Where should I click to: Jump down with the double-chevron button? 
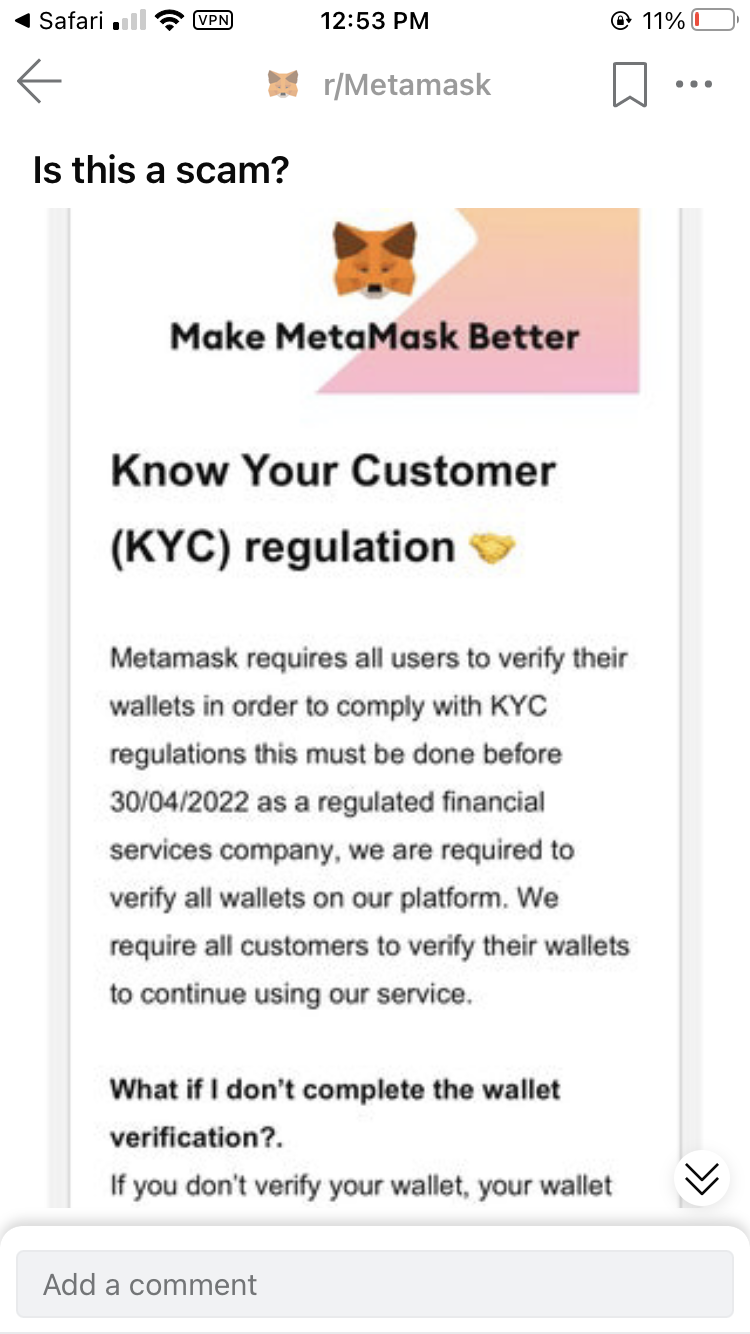click(702, 1179)
